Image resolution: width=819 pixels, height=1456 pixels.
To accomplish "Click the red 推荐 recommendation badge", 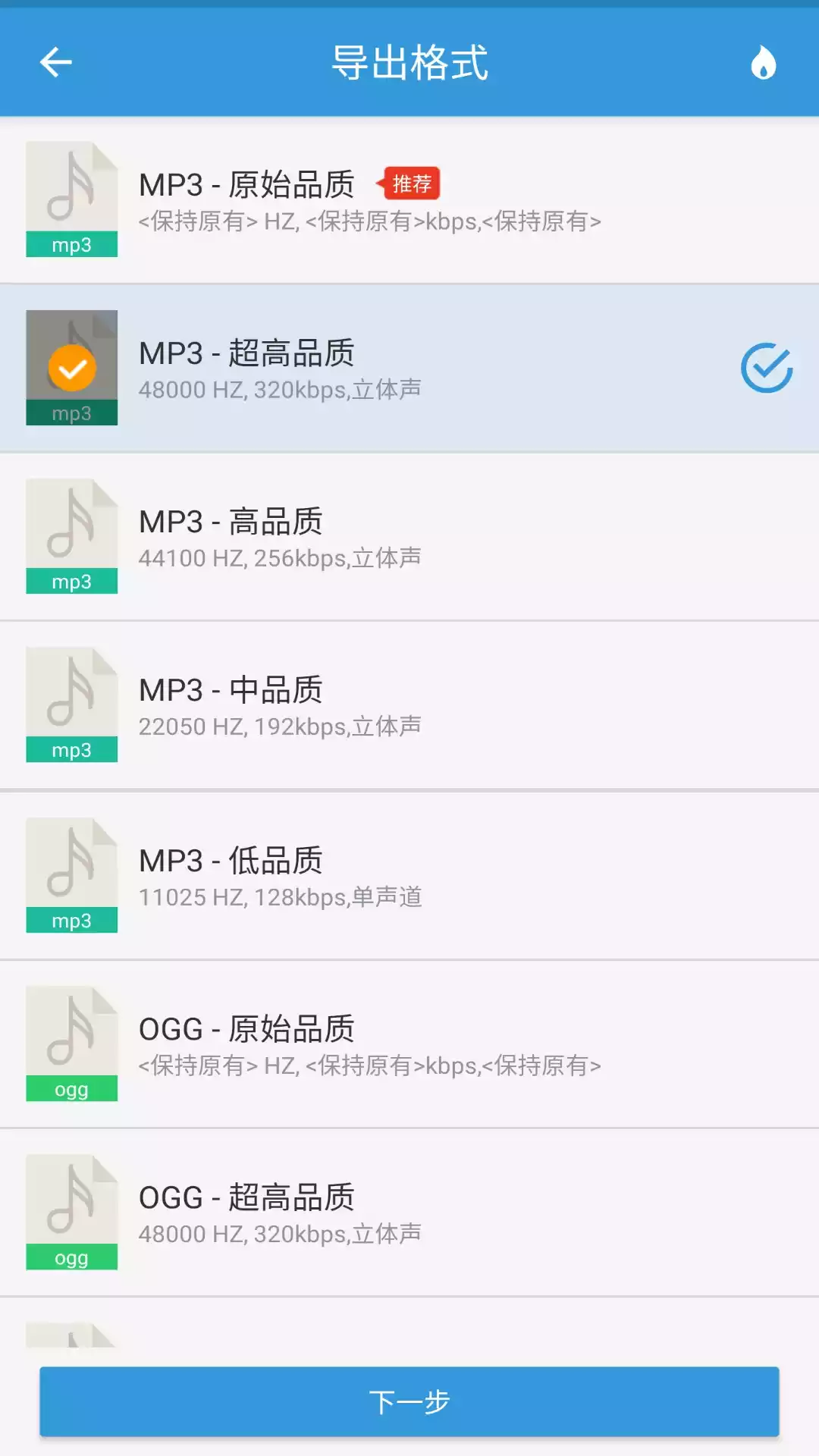I will [413, 182].
